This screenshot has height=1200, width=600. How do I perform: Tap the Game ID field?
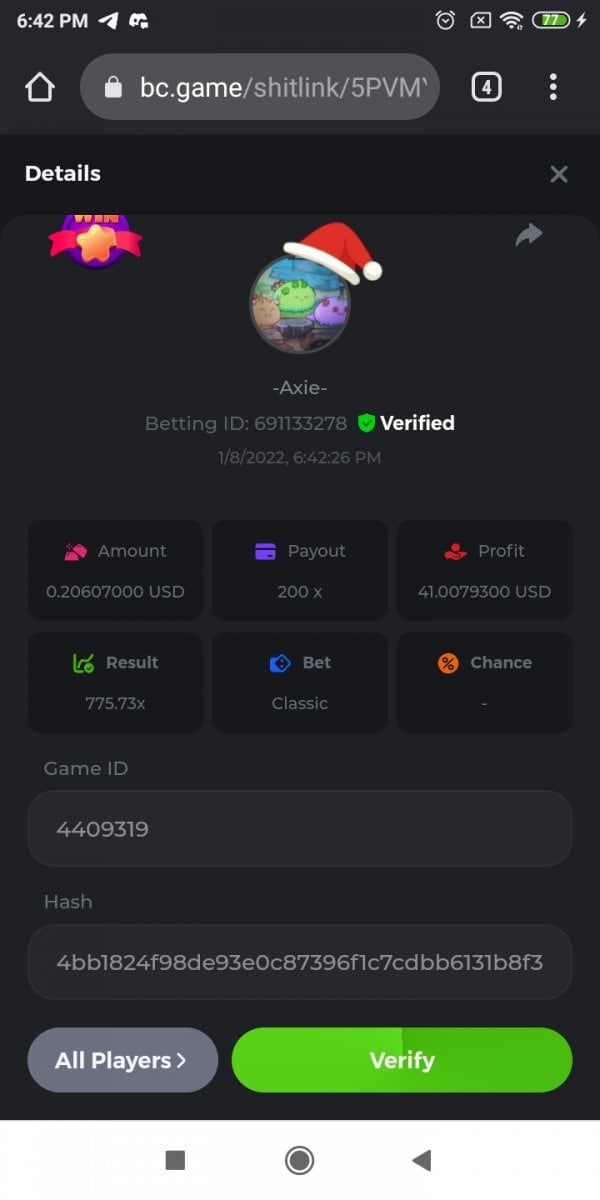click(x=300, y=828)
